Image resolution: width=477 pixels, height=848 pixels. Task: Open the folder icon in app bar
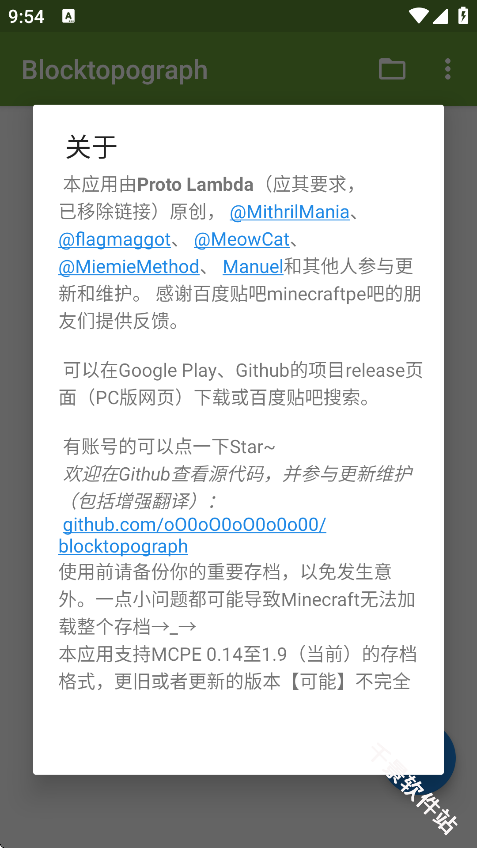coord(392,69)
